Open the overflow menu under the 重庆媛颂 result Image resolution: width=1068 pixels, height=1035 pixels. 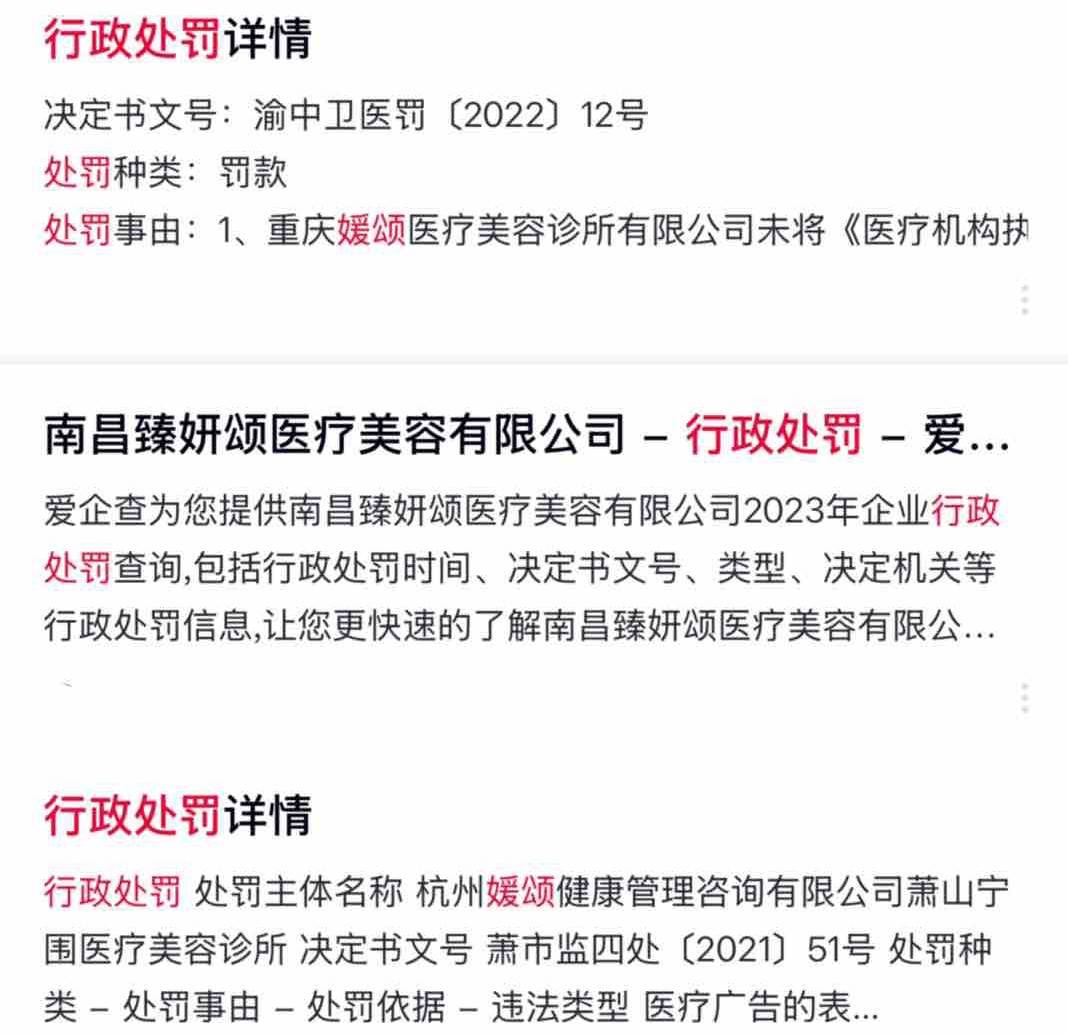click(1024, 300)
